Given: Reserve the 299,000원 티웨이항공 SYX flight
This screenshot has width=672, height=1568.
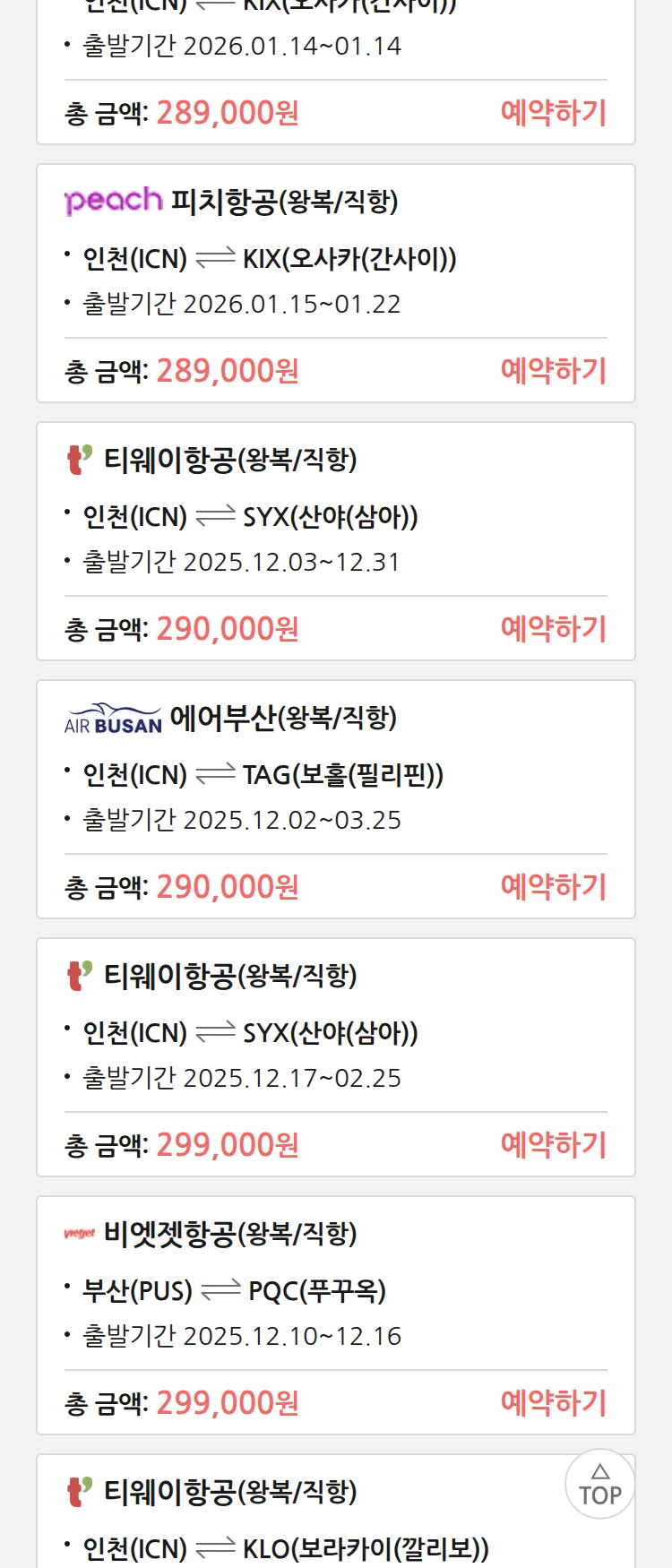Looking at the screenshot, I should (x=553, y=1145).
